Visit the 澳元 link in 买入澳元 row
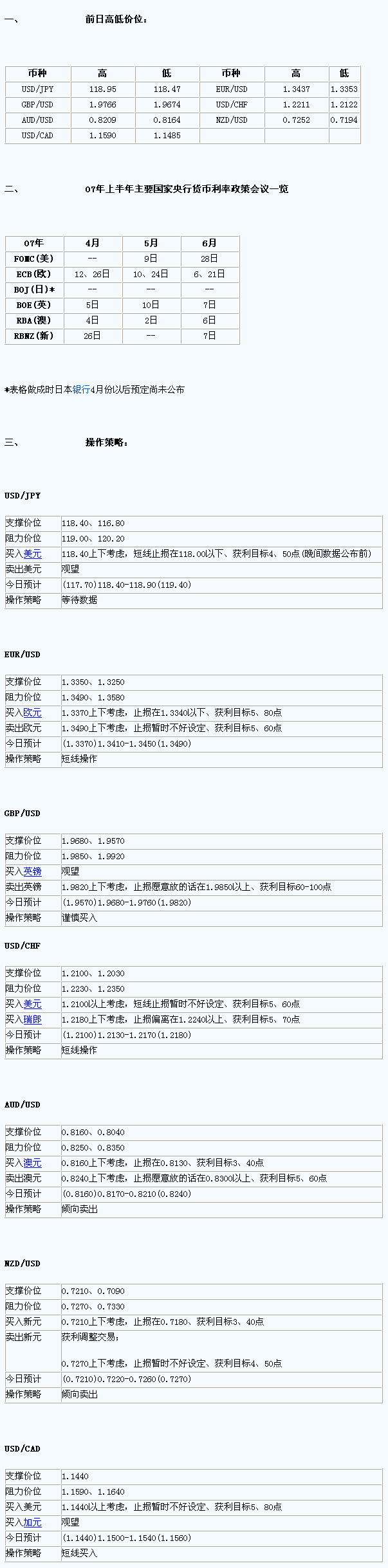This screenshot has height=1568, width=388. pyautogui.click(x=32, y=1163)
